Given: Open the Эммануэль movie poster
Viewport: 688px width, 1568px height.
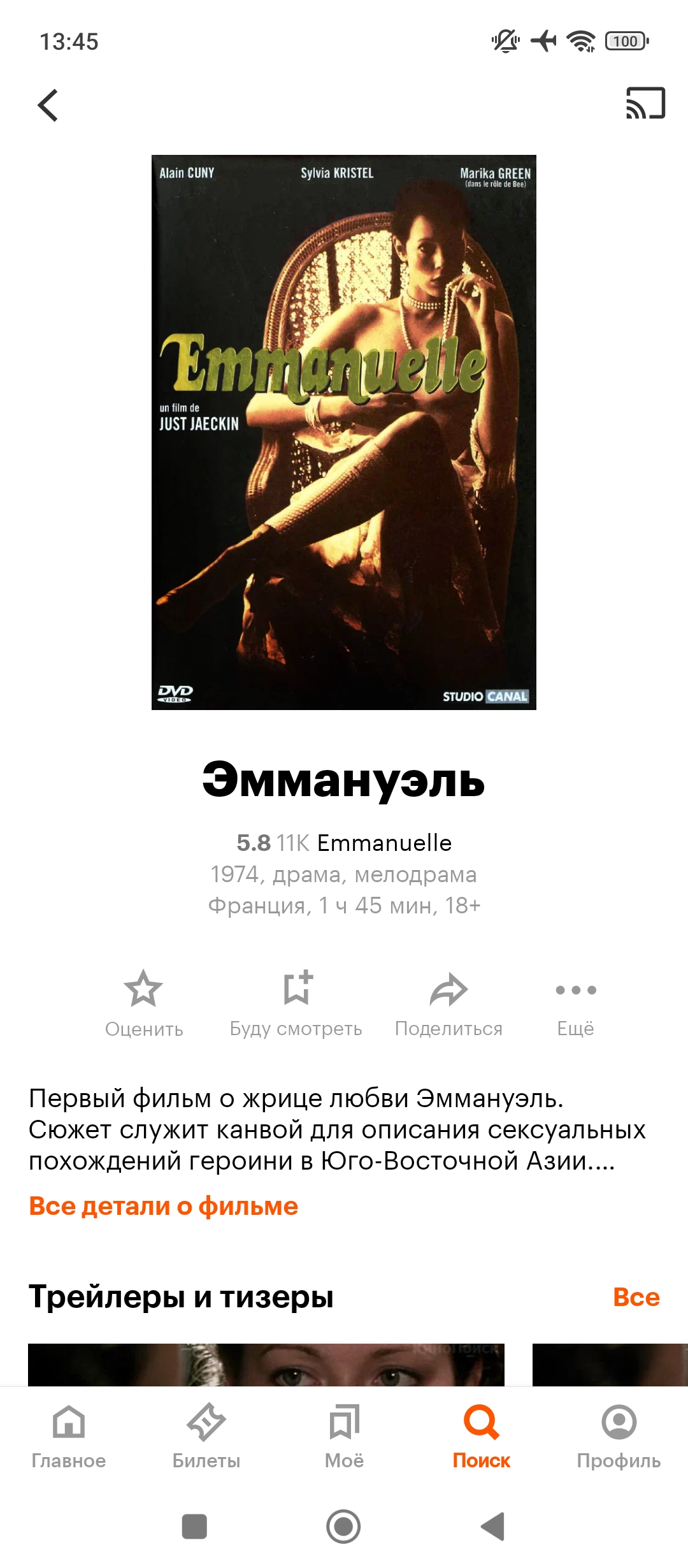Looking at the screenshot, I should [344, 432].
